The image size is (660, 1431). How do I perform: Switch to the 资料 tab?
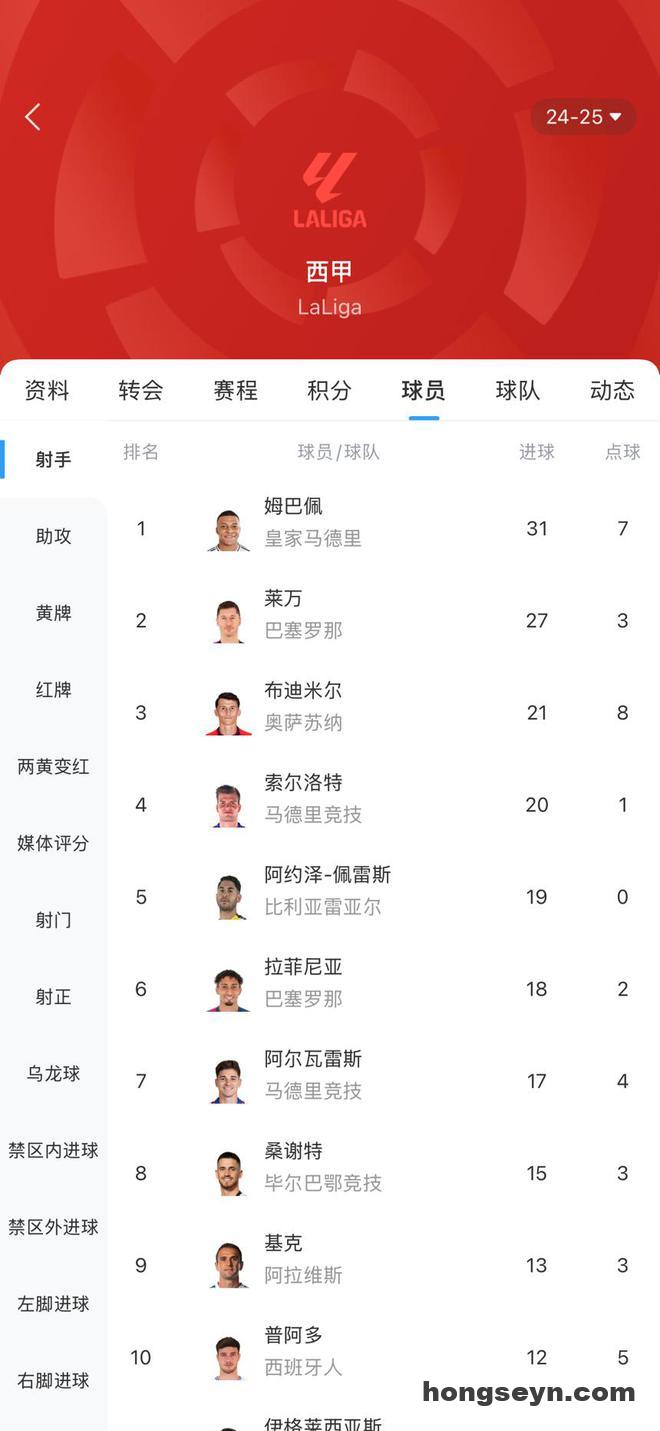click(x=47, y=390)
